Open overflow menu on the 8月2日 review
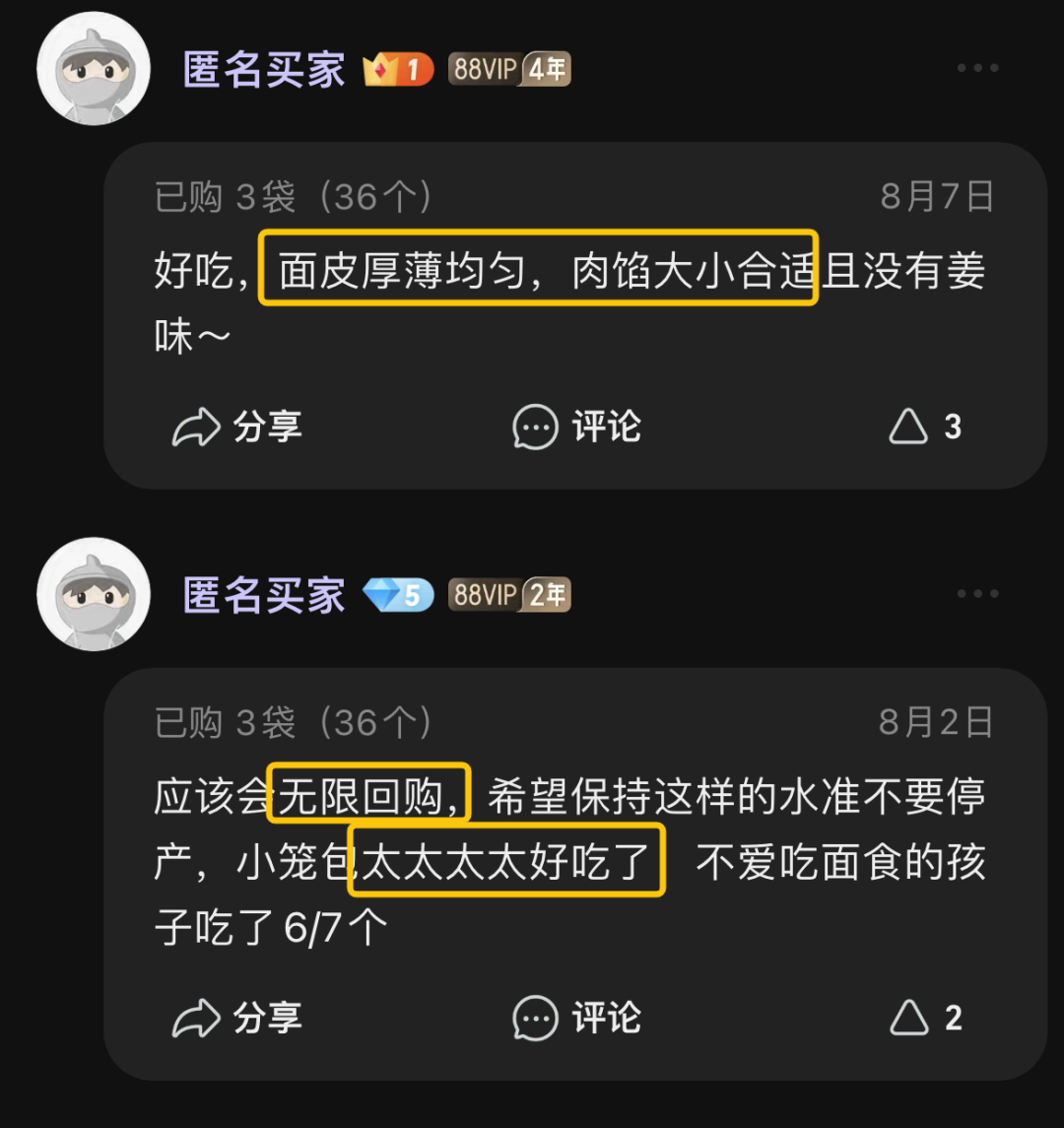1064x1128 pixels. coord(977,594)
